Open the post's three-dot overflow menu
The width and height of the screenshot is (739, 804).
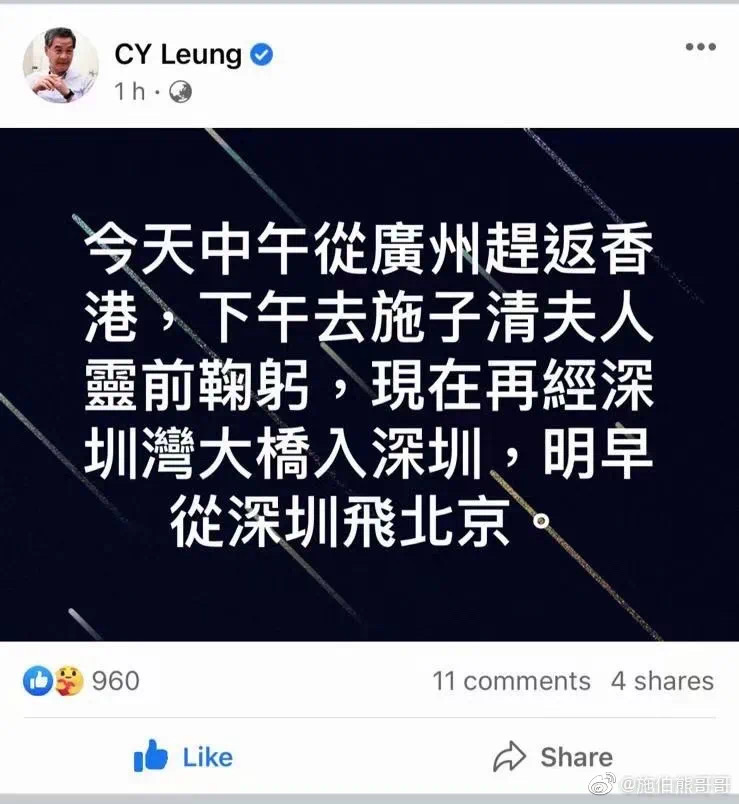point(700,47)
